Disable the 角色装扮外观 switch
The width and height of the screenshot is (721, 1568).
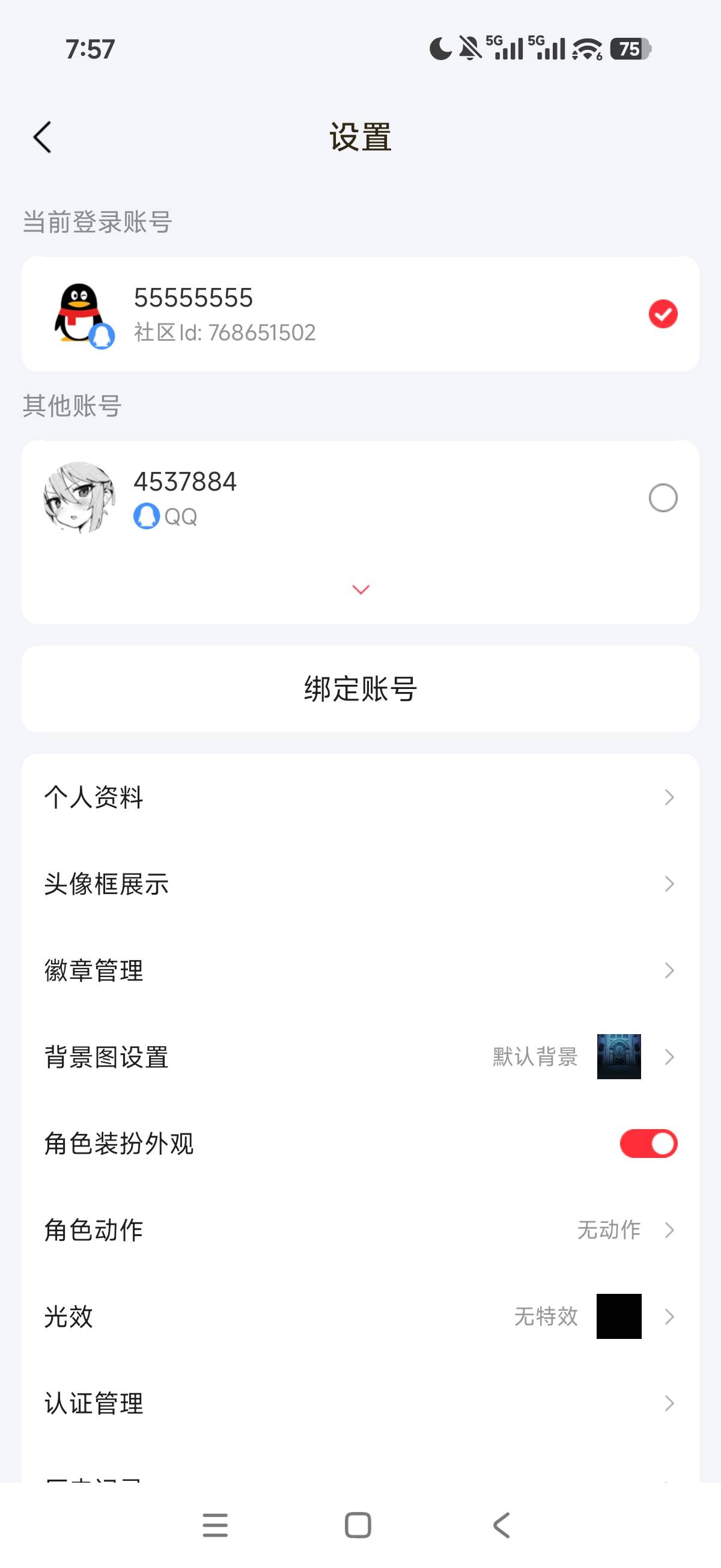647,1143
